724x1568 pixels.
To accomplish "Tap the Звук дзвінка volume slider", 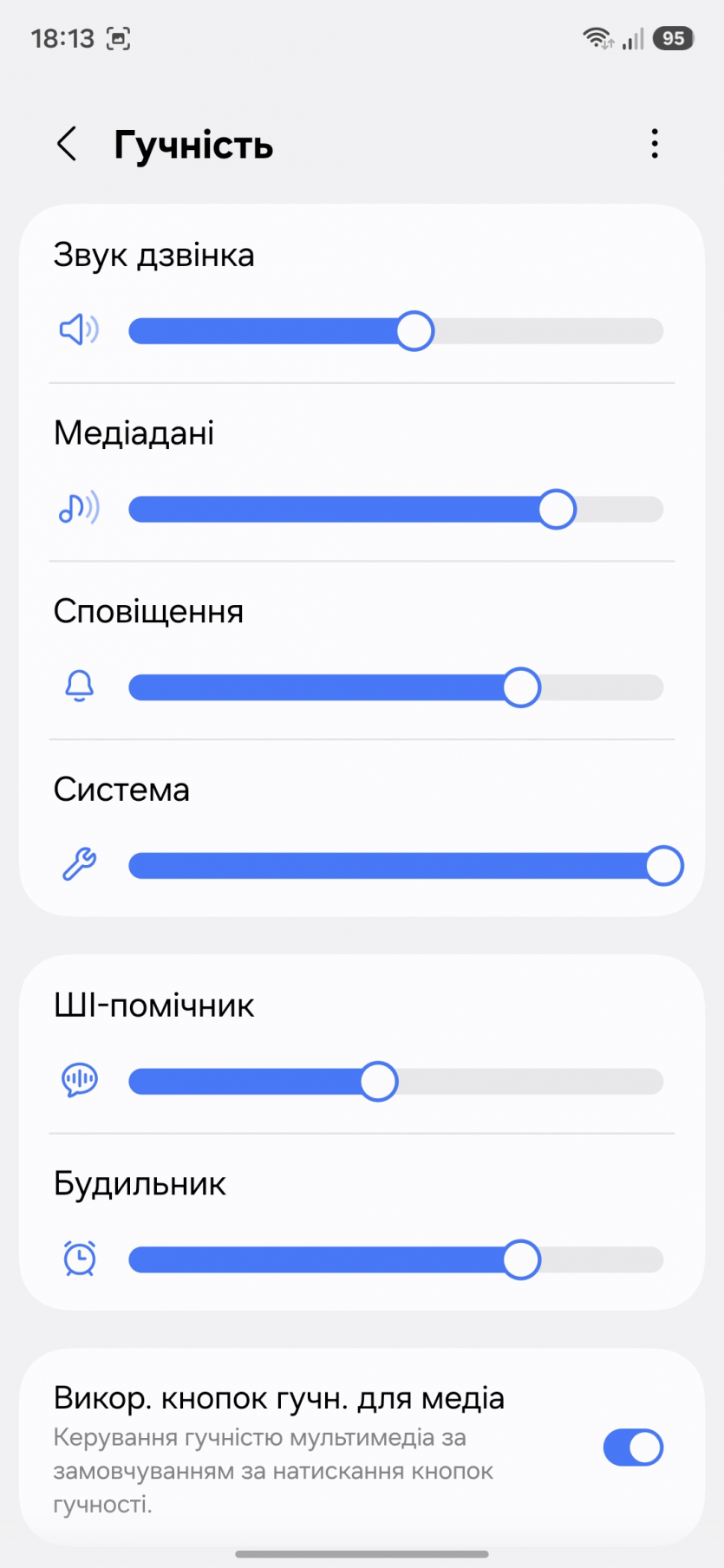I will (x=396, y=331).
